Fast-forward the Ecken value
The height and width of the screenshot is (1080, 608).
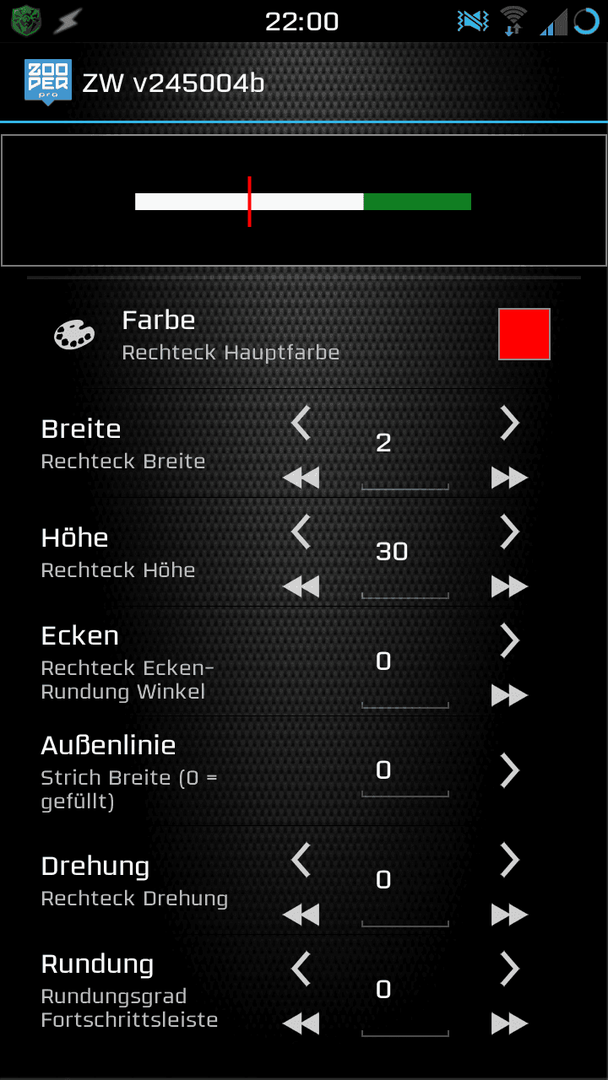click(509, 695)
